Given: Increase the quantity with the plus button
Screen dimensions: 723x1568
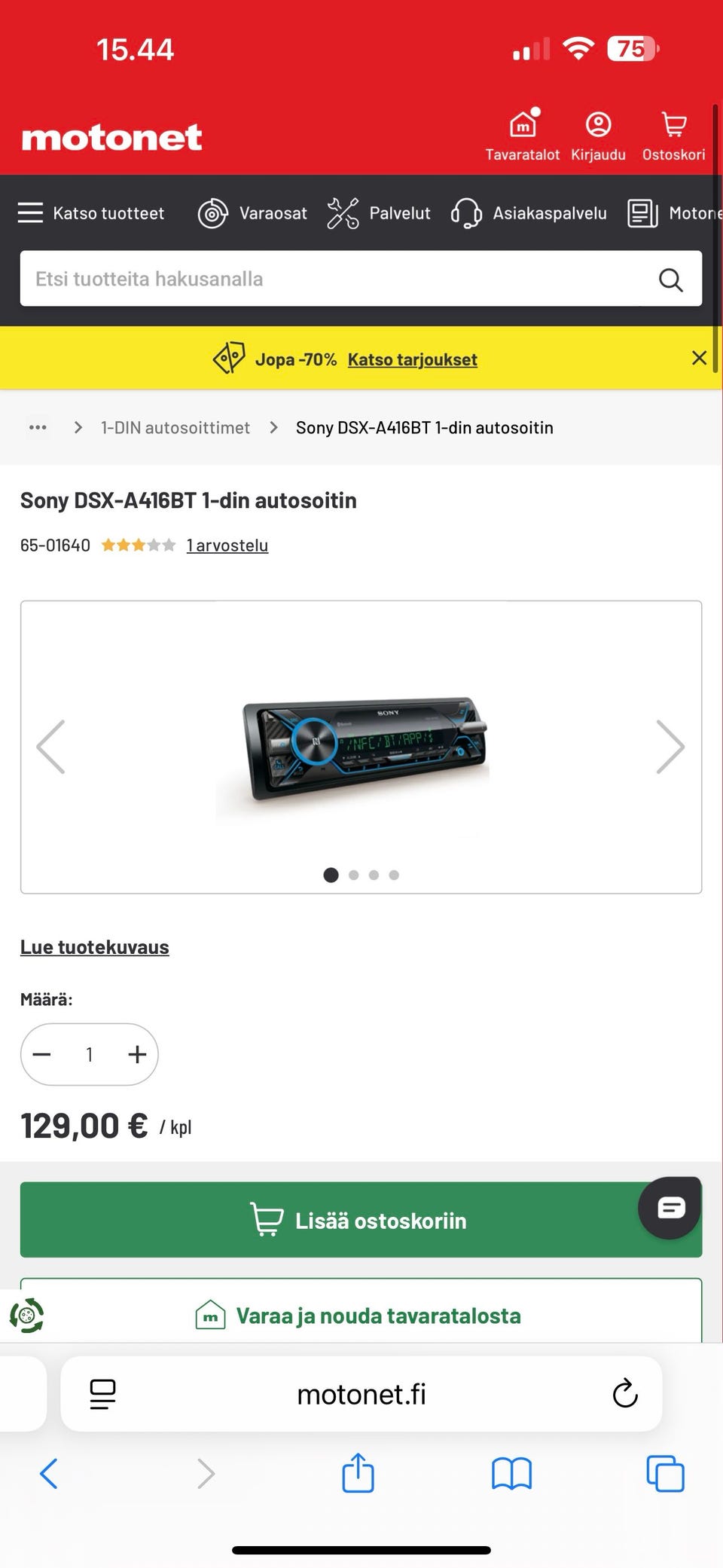Looking at the screenshot, I should click(137, 1054).
